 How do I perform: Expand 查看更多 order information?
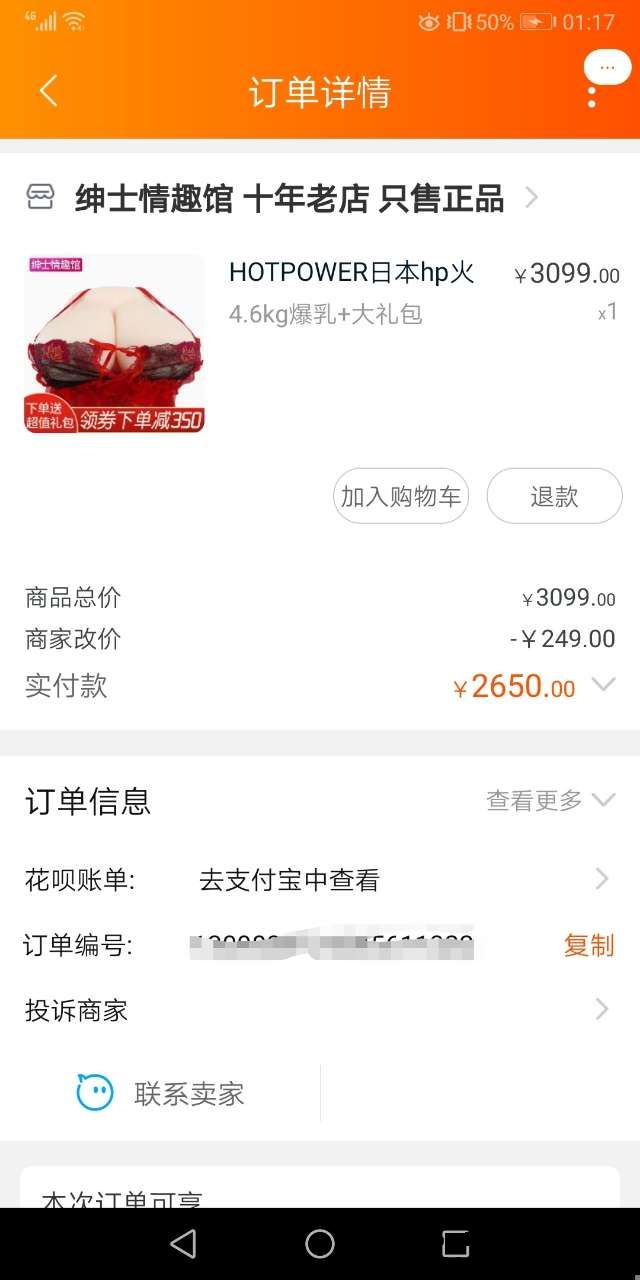pos(549,800)
